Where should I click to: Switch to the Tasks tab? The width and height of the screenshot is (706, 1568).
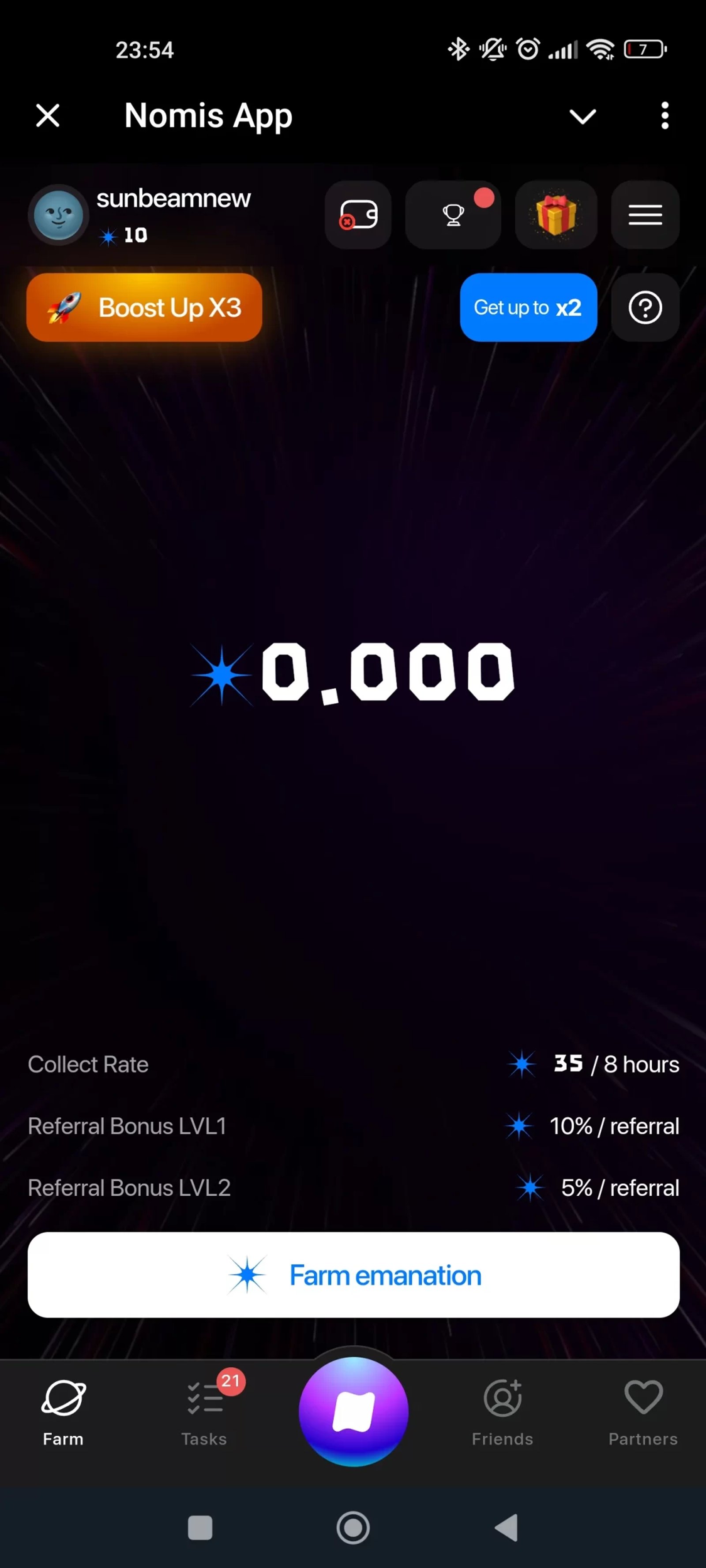(204, 1412)
